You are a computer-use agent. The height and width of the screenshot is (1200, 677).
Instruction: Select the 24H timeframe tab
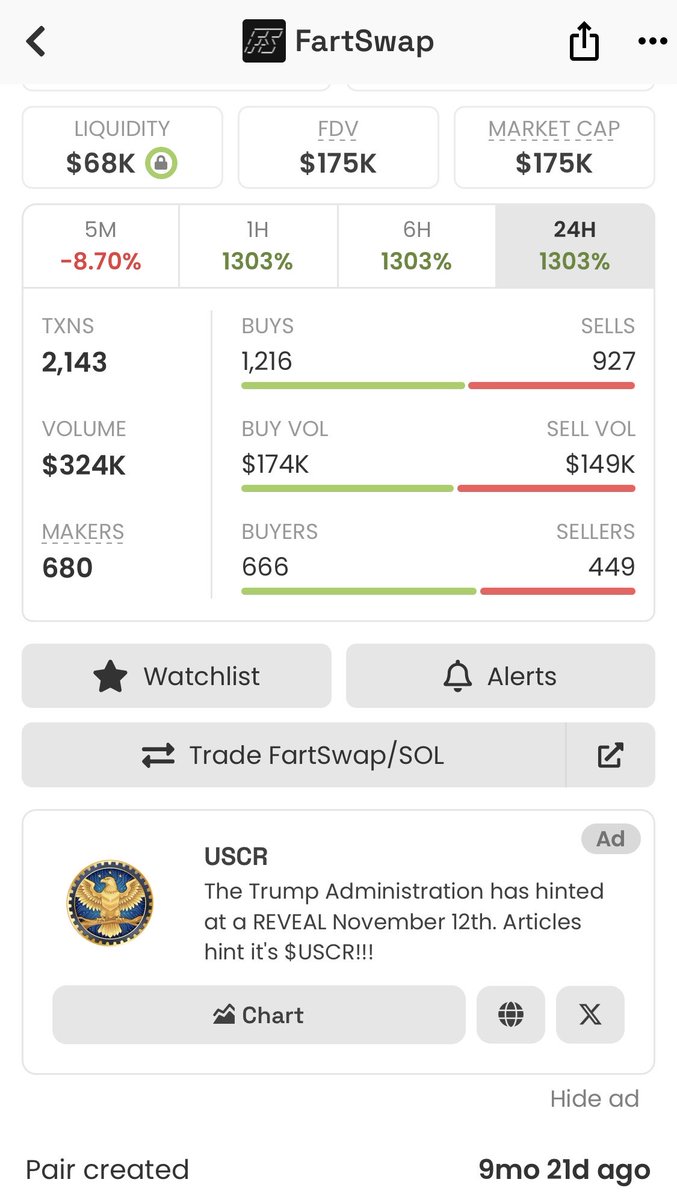point(574,246)
